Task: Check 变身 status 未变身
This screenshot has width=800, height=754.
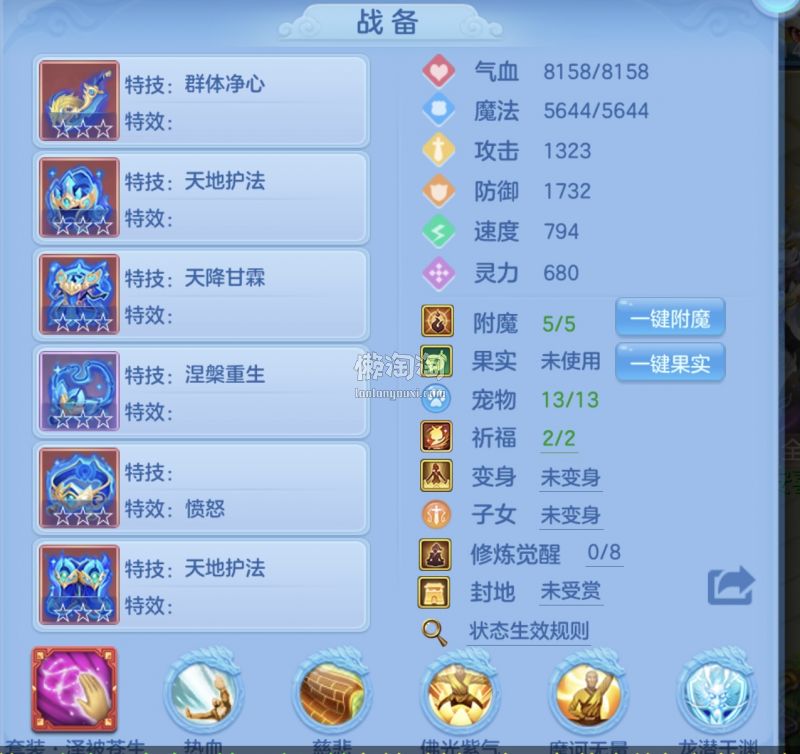Action: pyautogui.click(x=570, y=478)
